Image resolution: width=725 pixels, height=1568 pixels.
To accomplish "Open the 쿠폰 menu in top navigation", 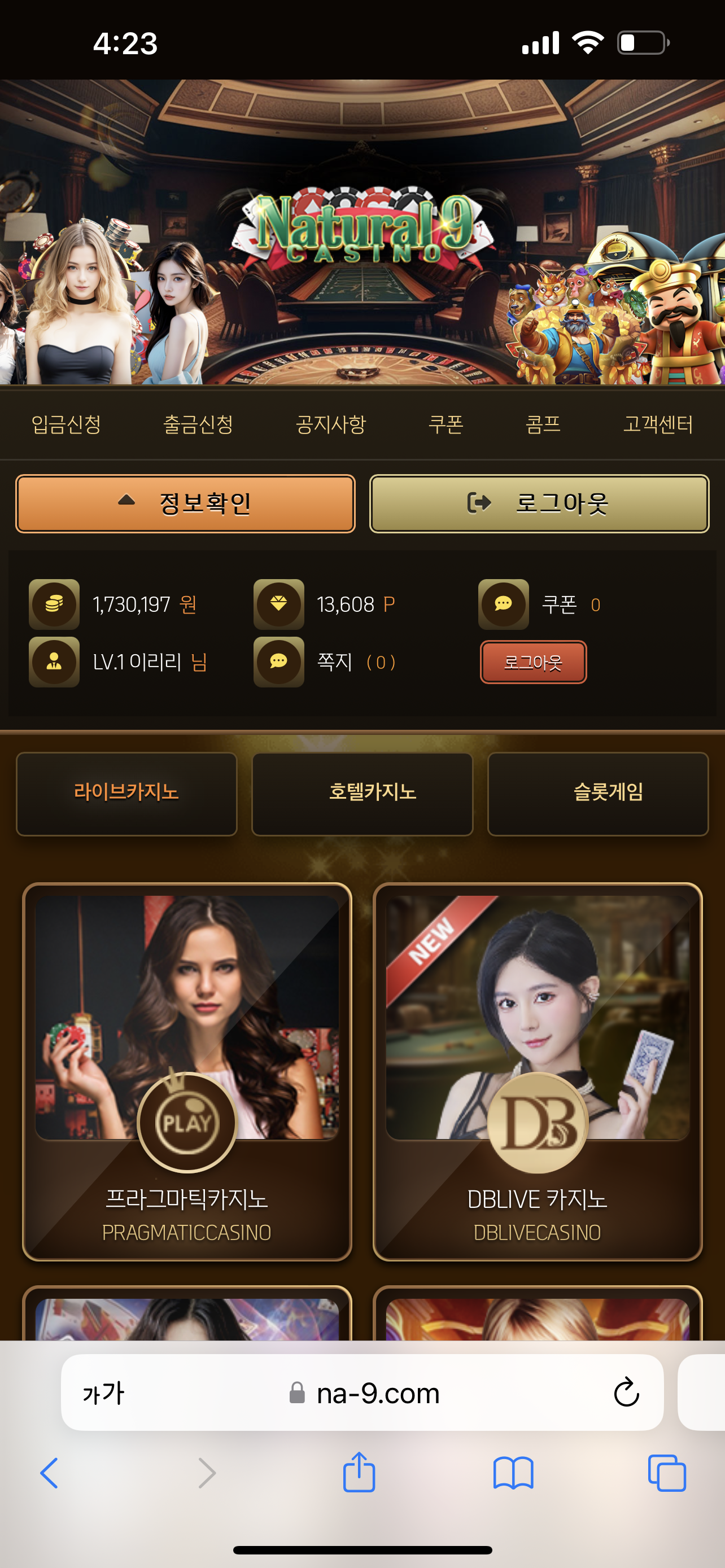I will pyautogui.click(x=446, y=424).
